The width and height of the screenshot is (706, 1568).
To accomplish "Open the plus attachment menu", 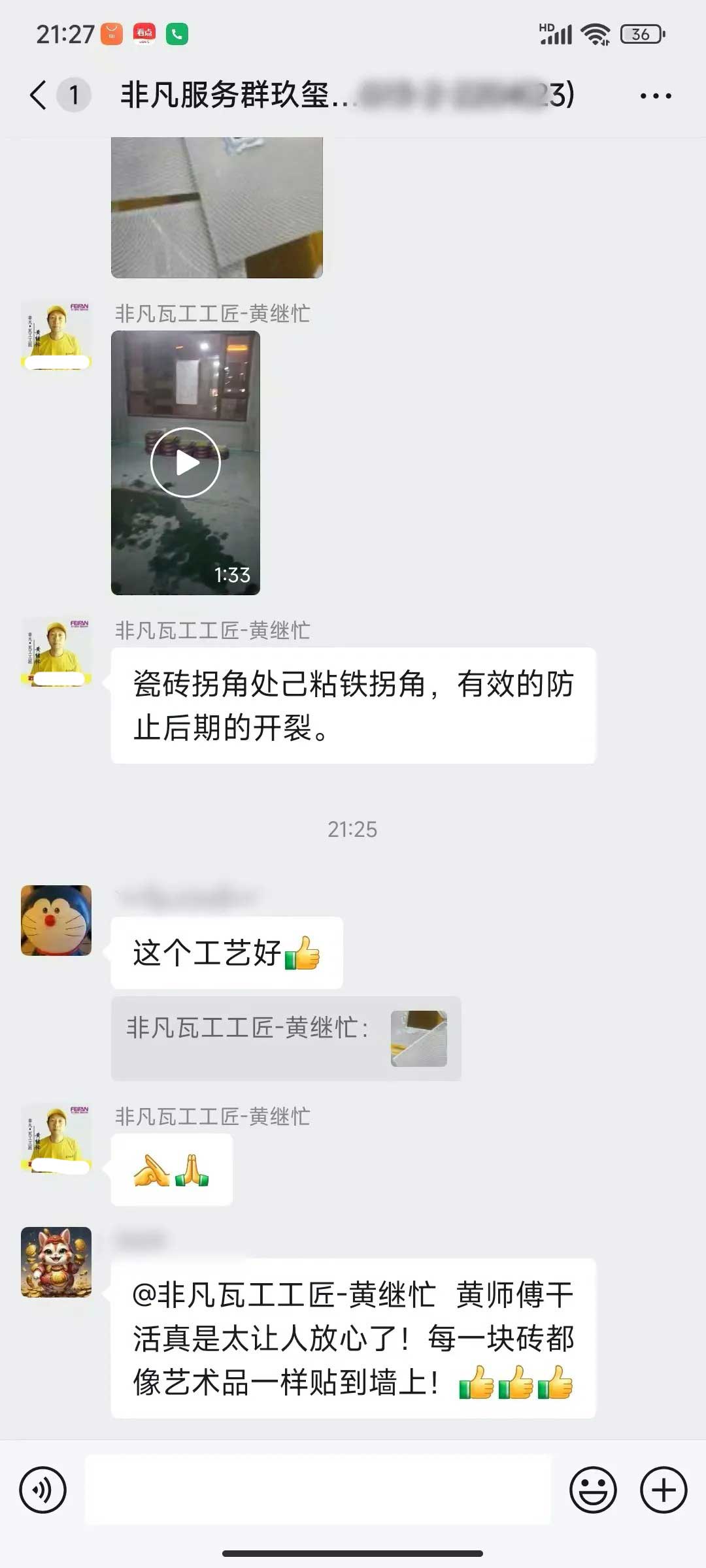I will pos(663,1490).
